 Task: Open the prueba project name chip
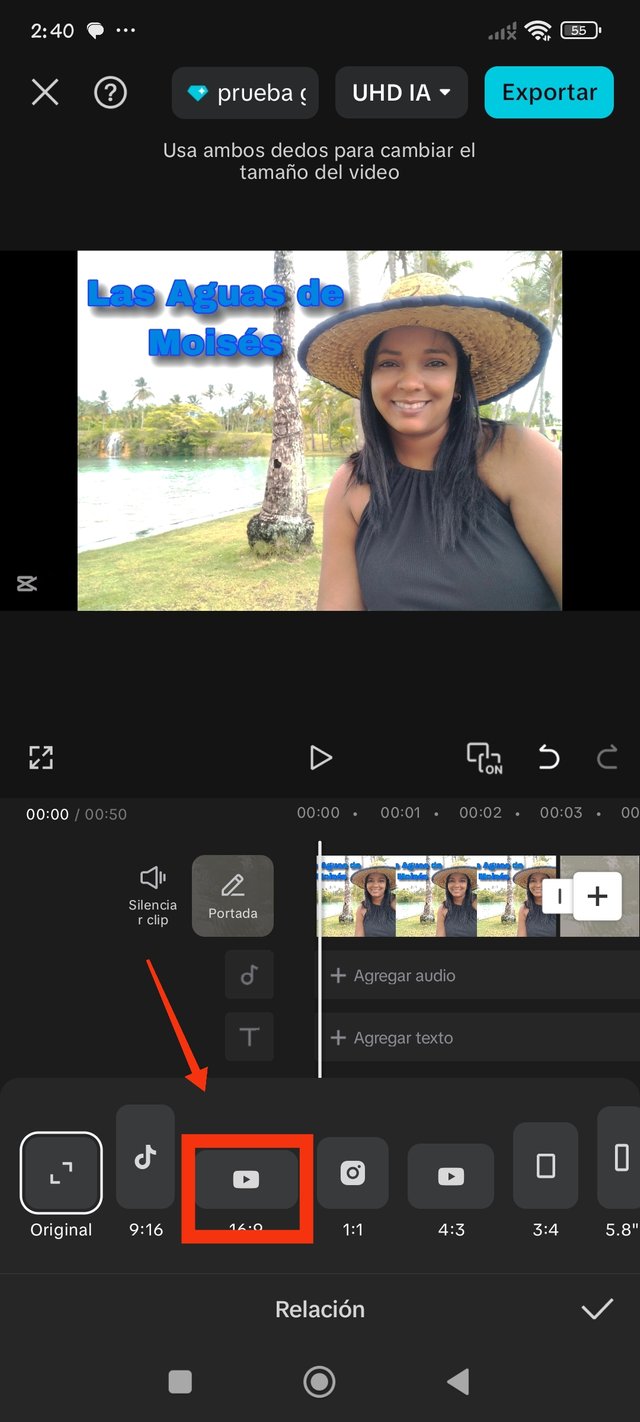point(246,93)
